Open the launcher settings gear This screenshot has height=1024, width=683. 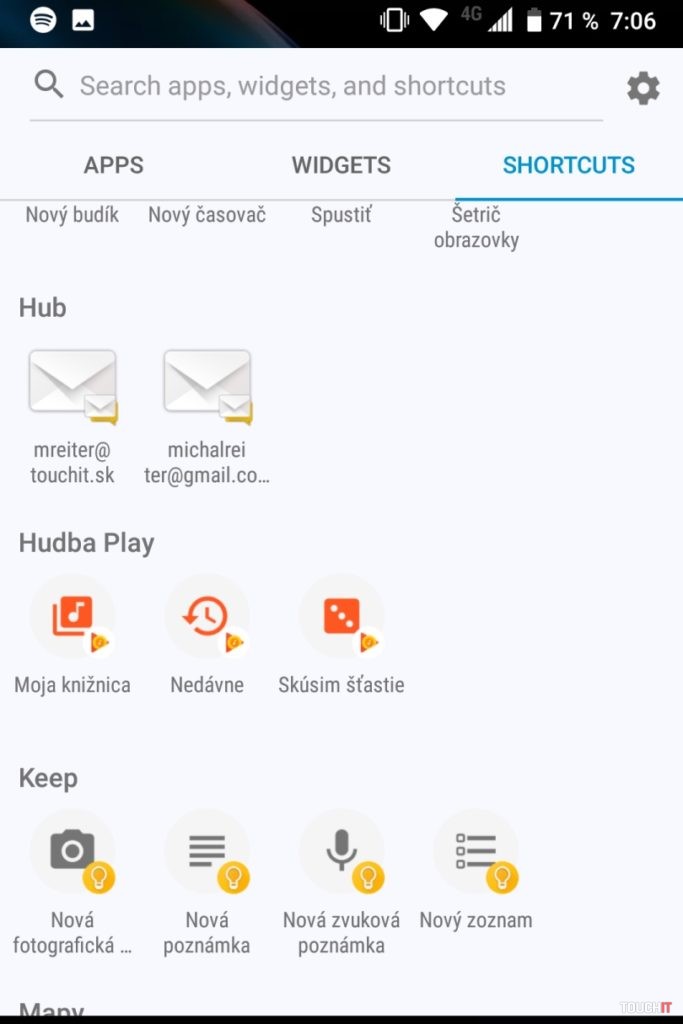pyautogui.click(x=643, y=88)
